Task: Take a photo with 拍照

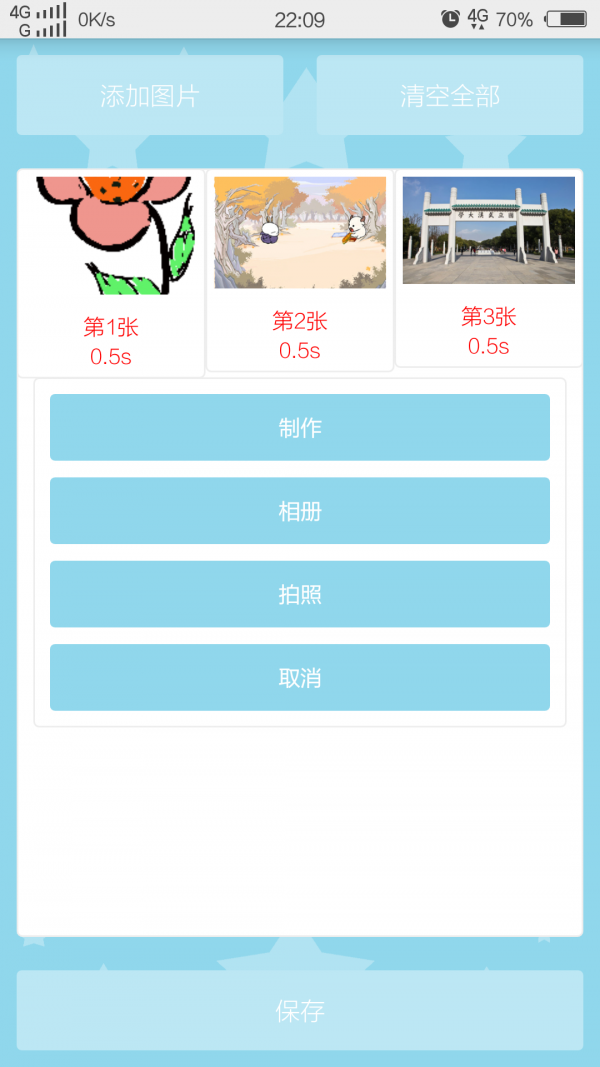Action: (x=300, y=594)
